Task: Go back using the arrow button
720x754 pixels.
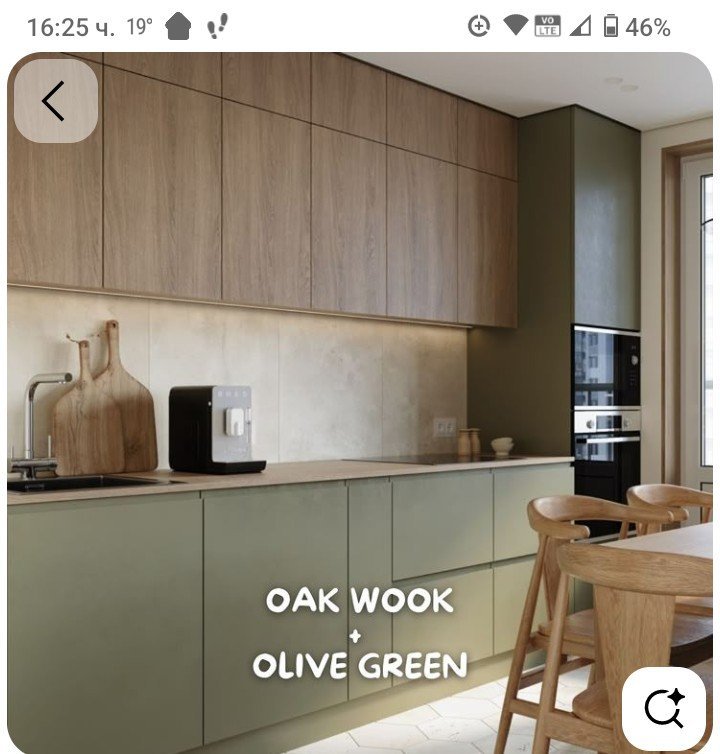Action: click(55, 101)
